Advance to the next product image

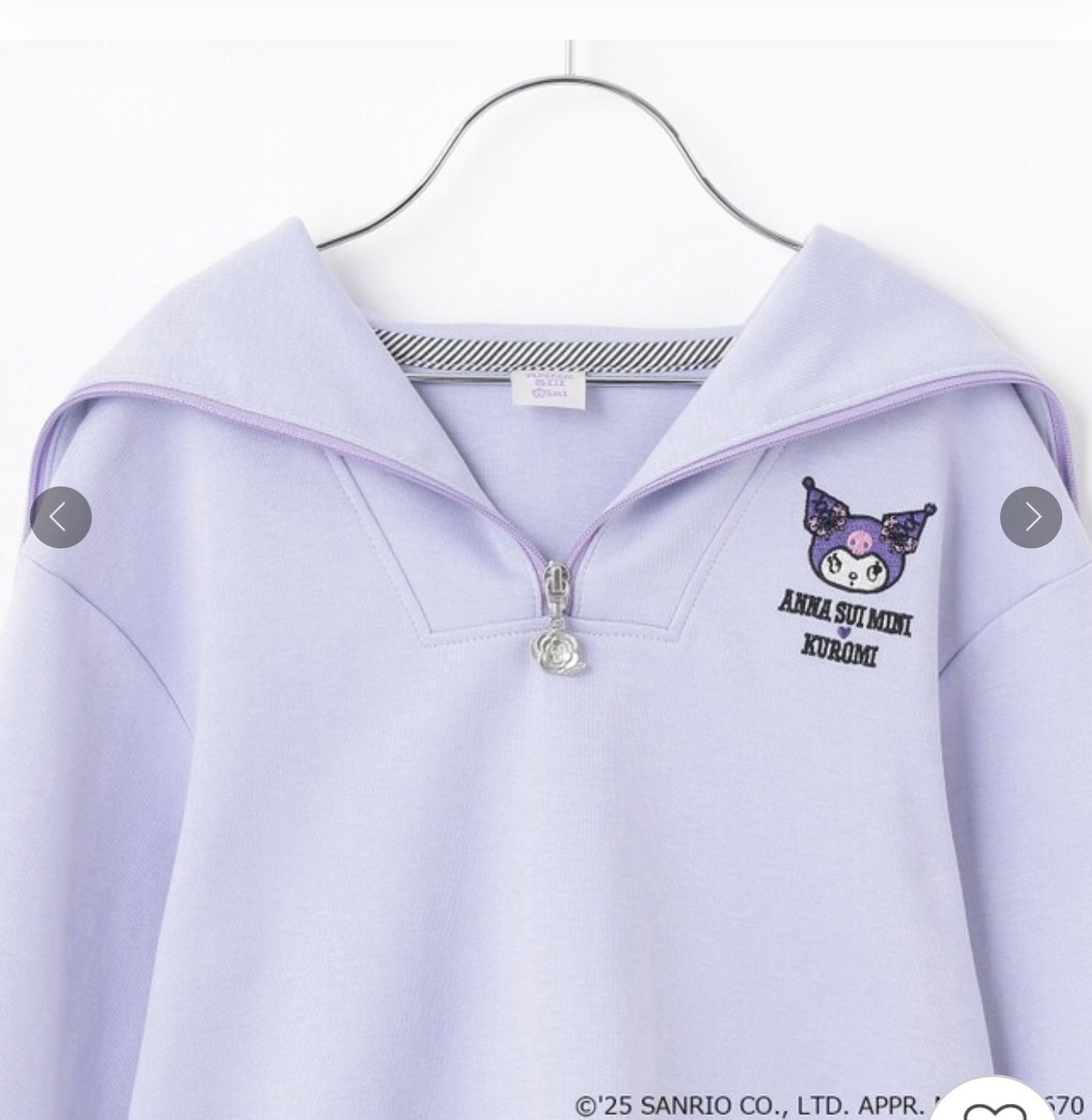point(1031,518)
